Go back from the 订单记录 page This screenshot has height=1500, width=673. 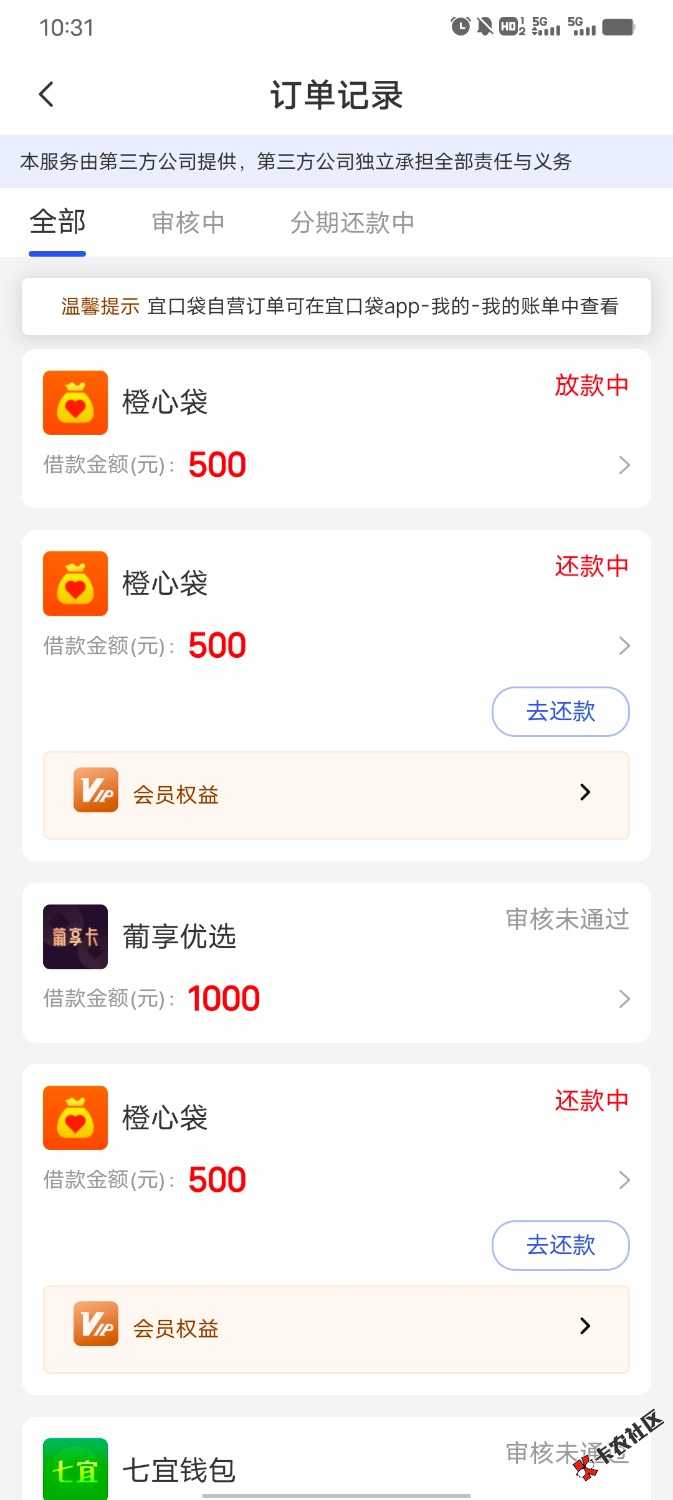click(46, 95)
